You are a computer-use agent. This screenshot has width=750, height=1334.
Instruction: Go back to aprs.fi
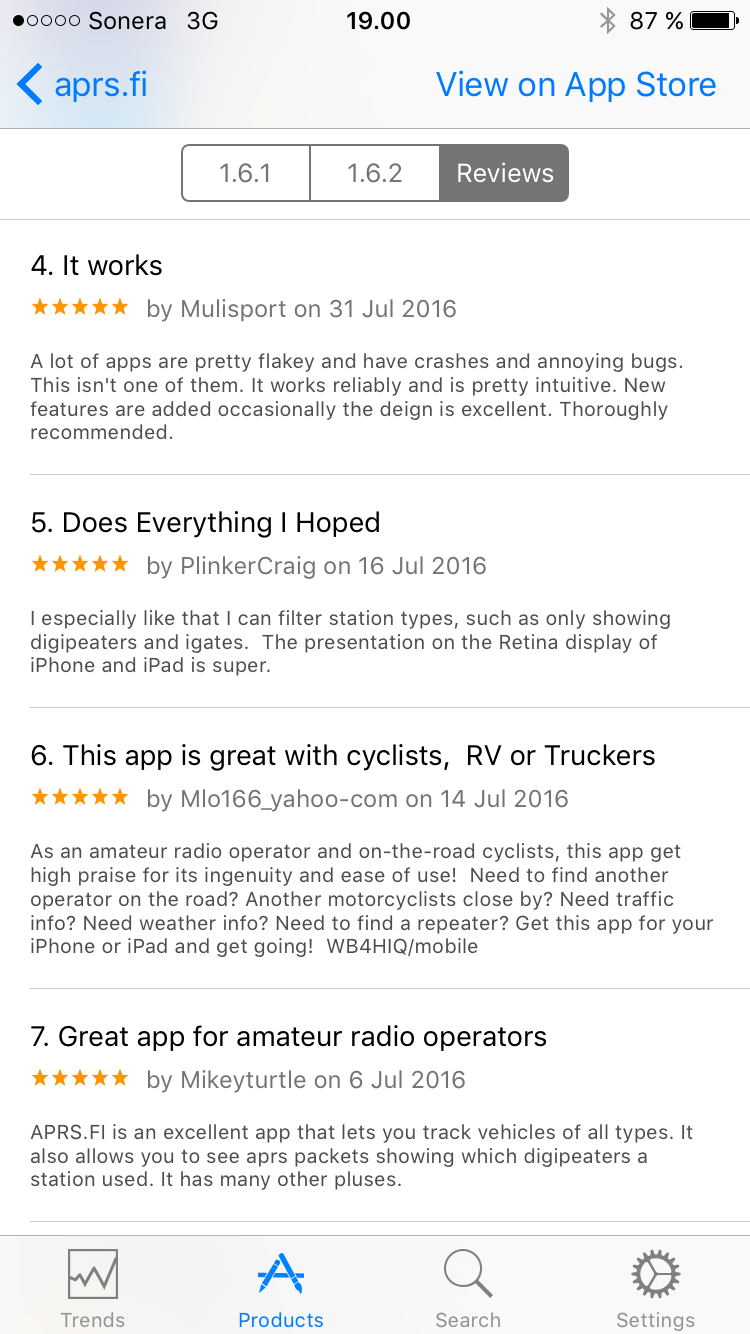83,85
